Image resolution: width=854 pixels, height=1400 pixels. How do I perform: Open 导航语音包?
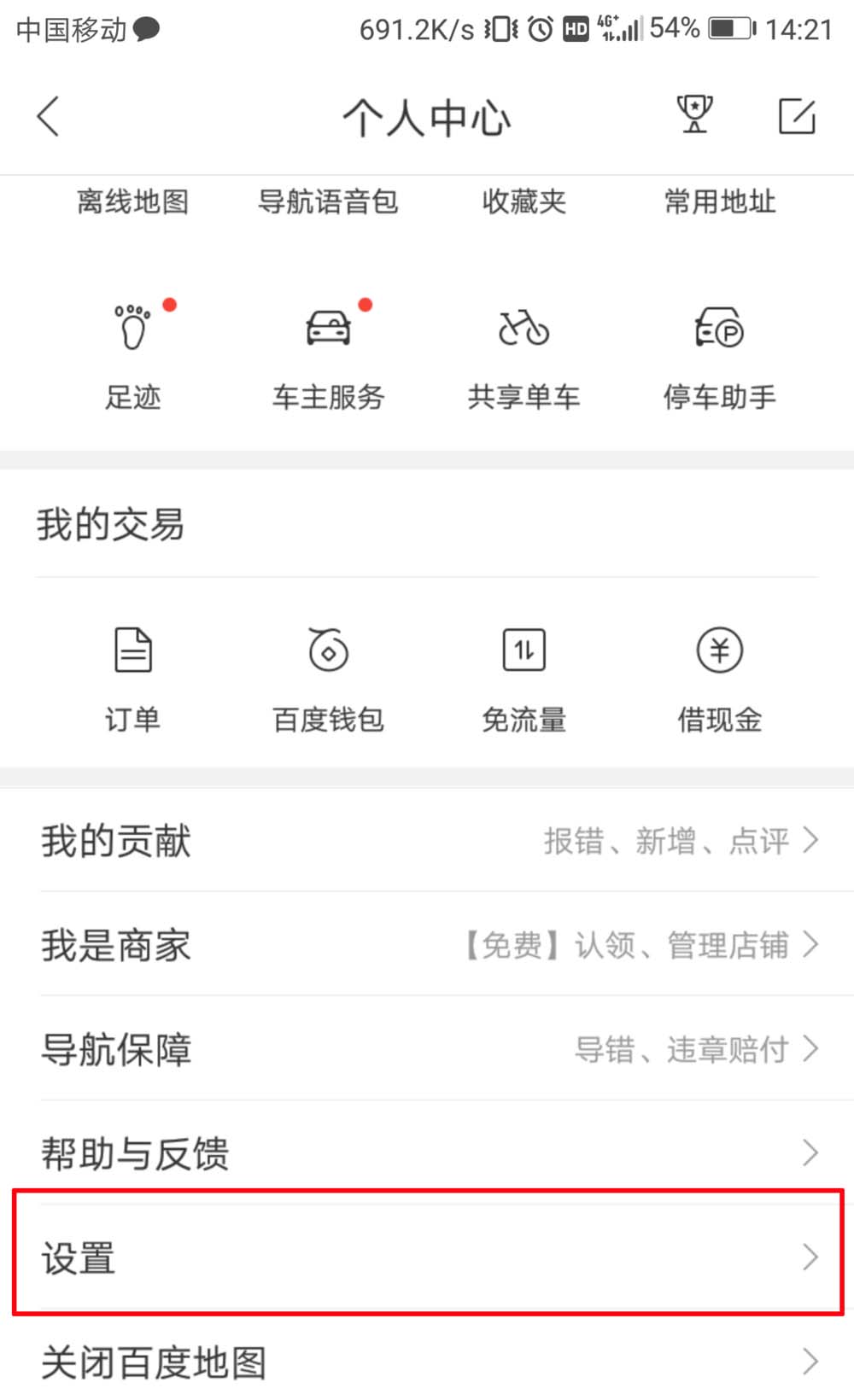pyautogui.click(x=328, y=202)
